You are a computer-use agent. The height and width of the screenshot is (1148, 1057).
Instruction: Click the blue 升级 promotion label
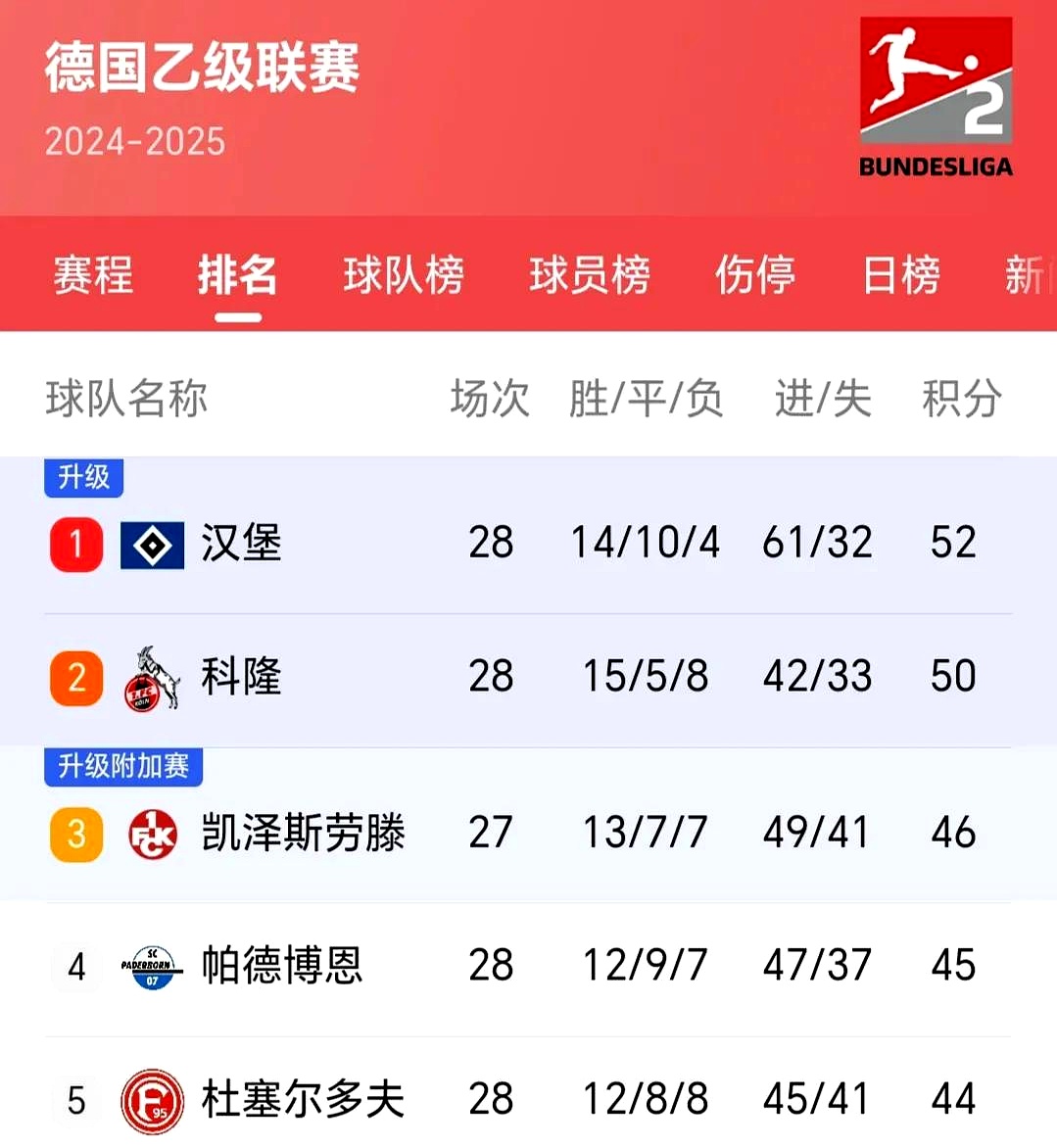click(x=83, y=478)
